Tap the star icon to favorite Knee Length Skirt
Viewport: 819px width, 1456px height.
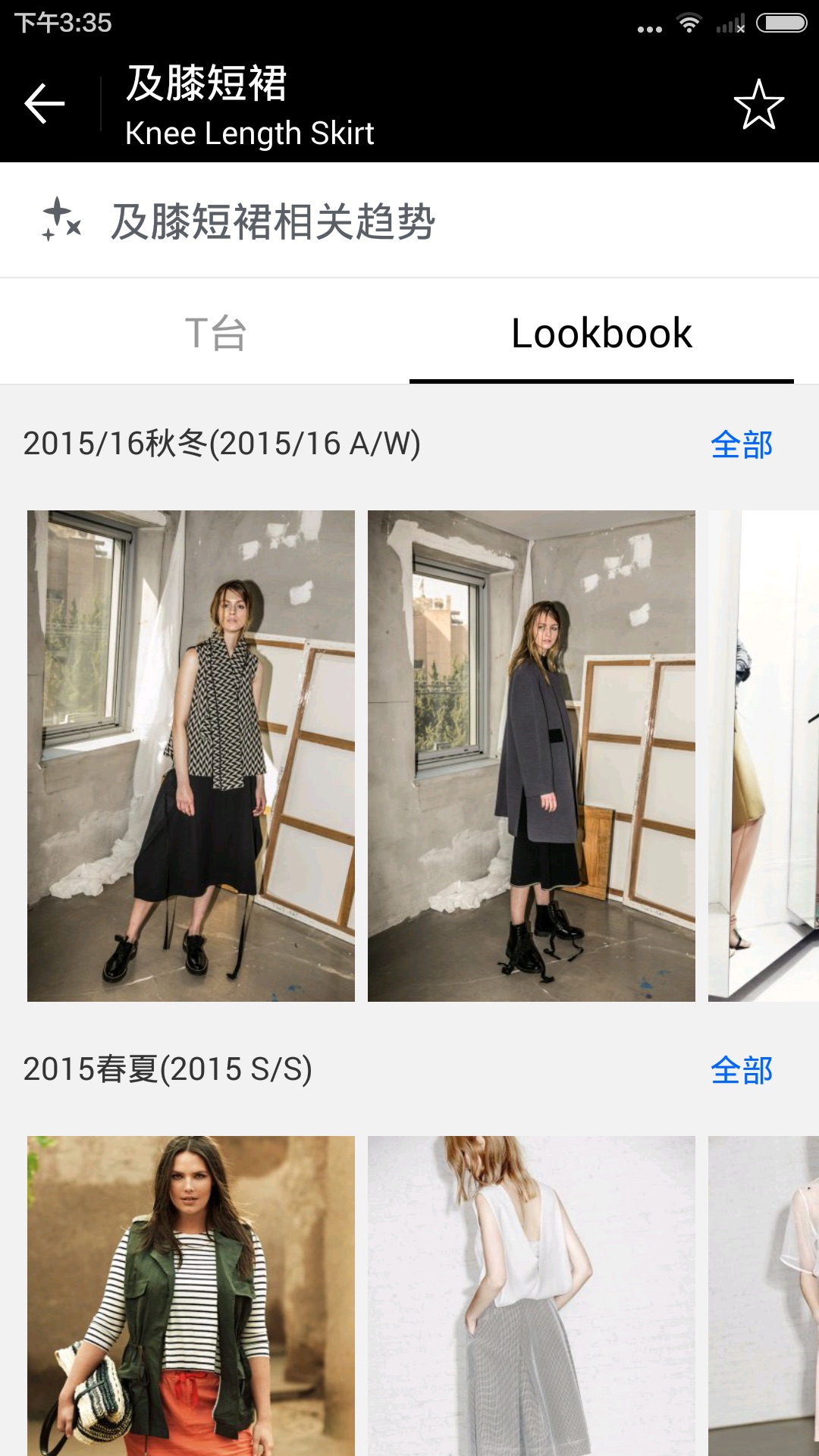[761, 102]
